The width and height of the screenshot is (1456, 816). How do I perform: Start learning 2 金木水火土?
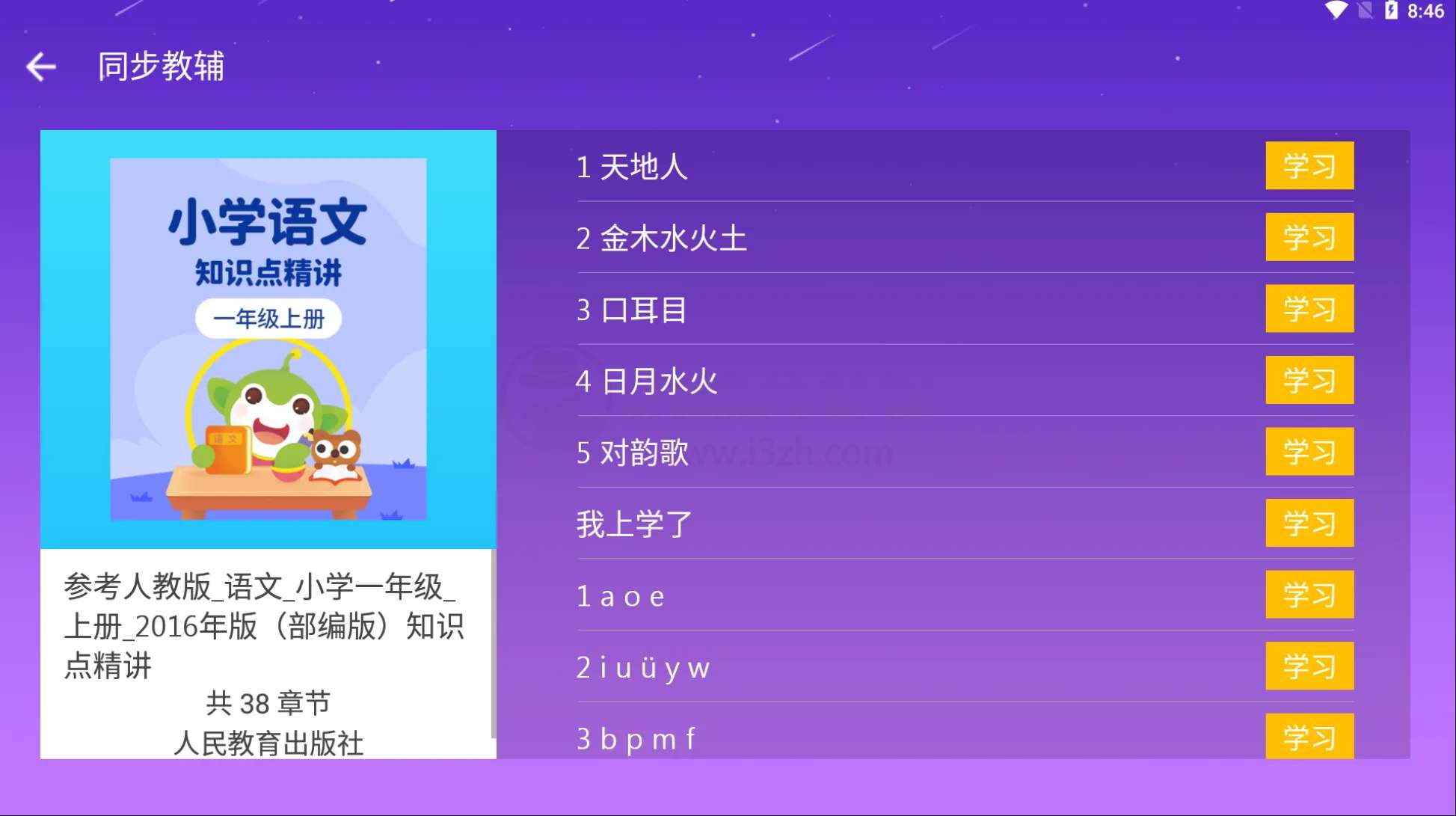pos(1309,237)
